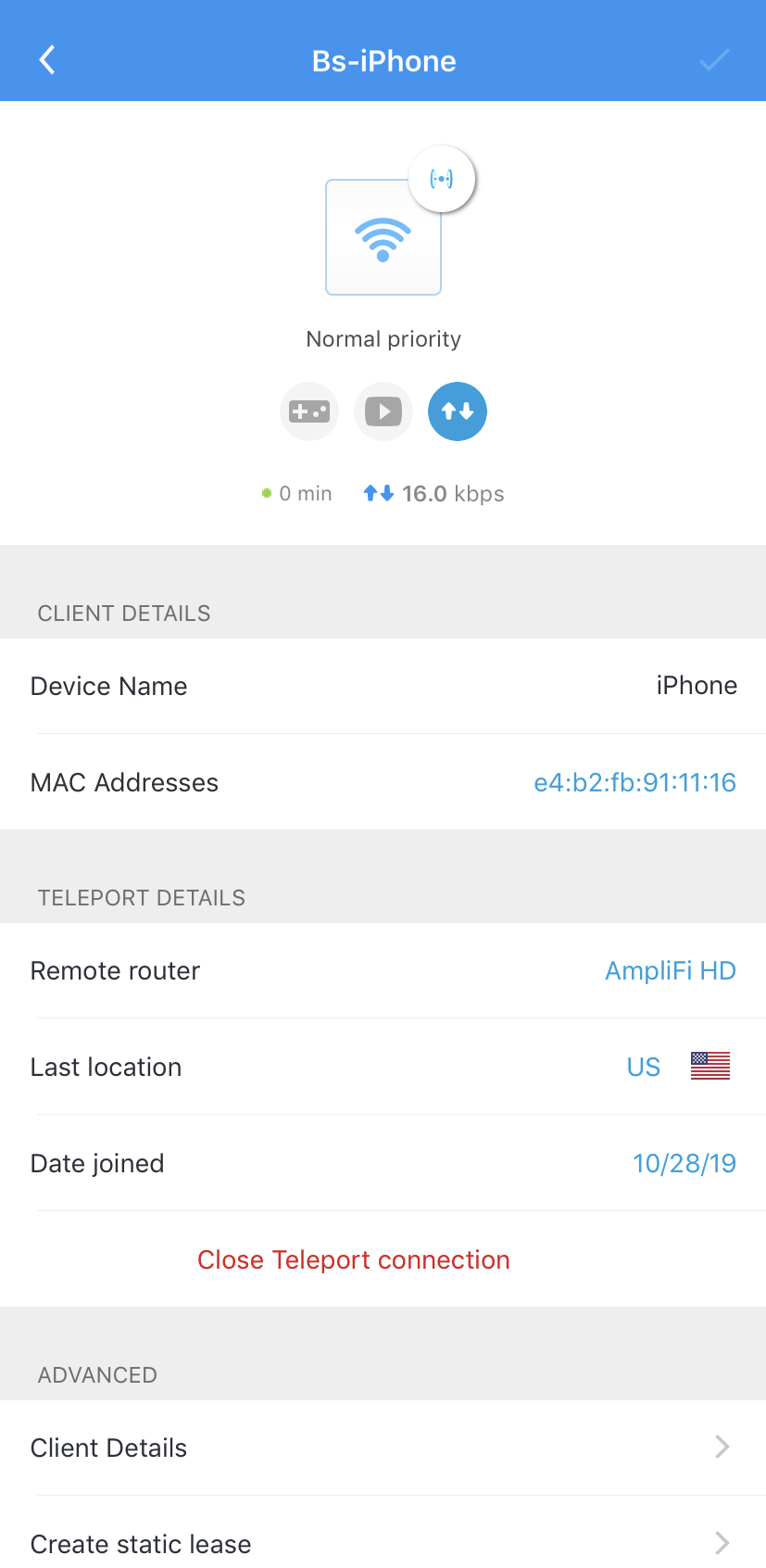
Task: Open the back navigation chevron
Action: [x=46, y=59]
